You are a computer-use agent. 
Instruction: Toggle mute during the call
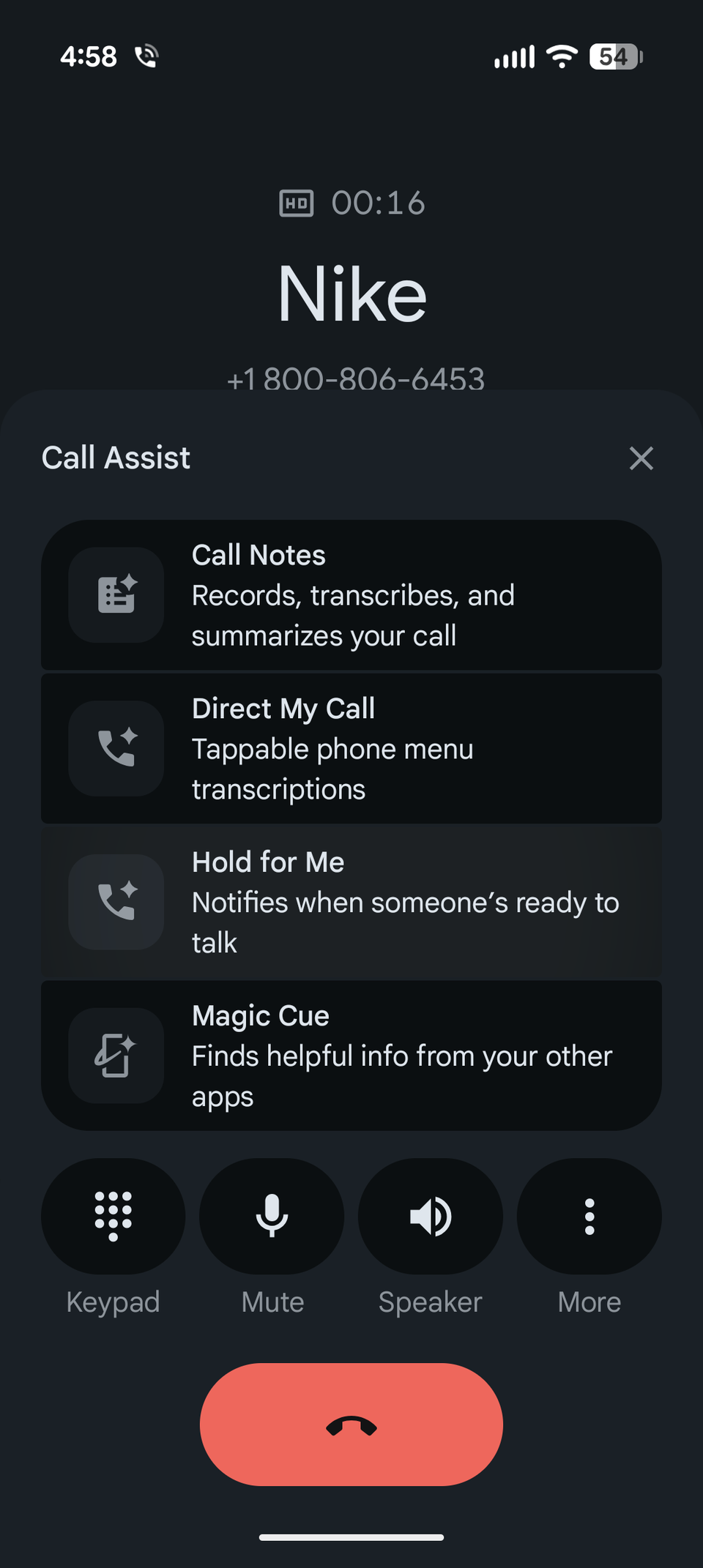(x=272, y=1216)
